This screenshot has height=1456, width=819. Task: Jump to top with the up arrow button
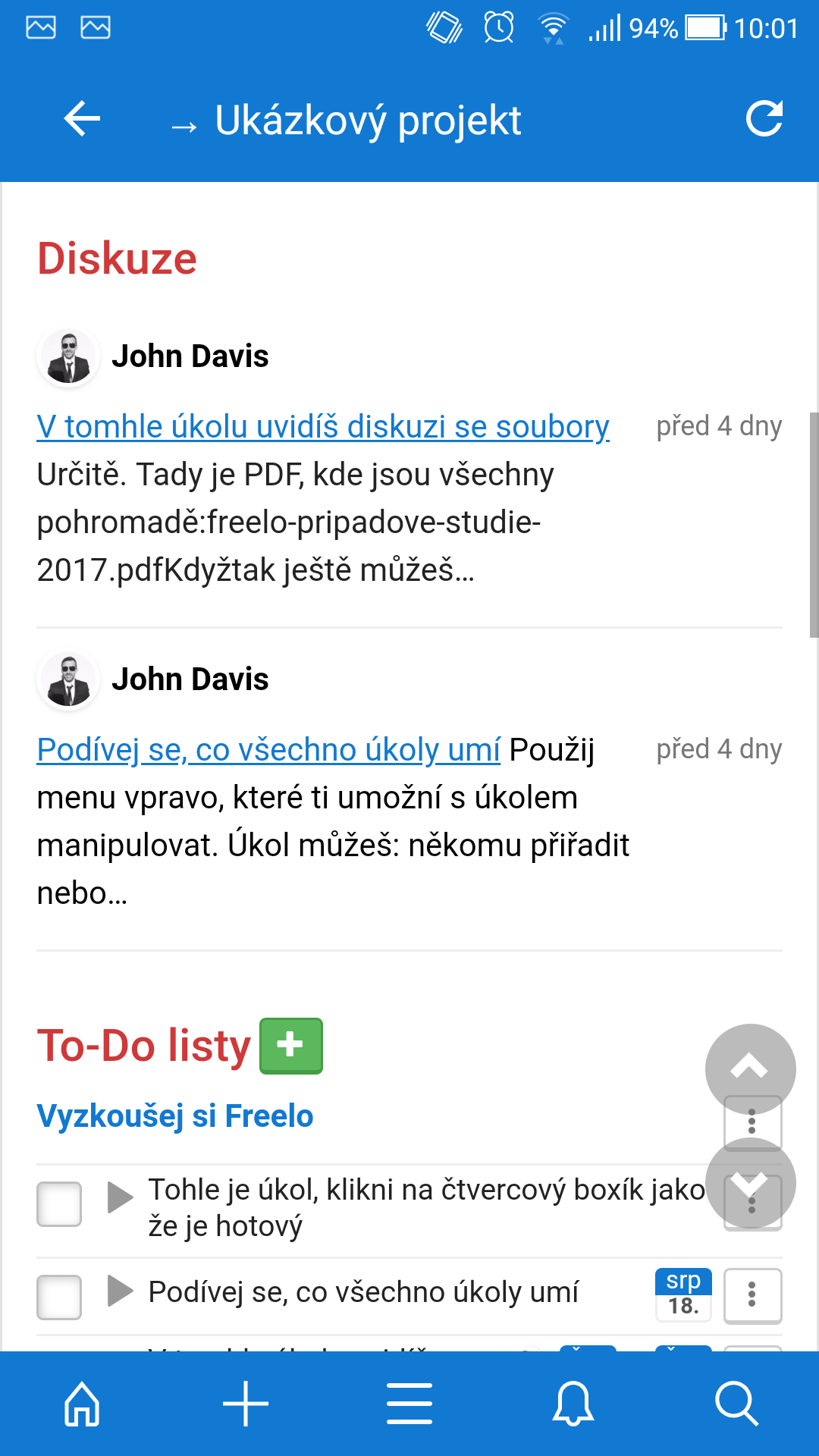click(x=750, y=1068)
